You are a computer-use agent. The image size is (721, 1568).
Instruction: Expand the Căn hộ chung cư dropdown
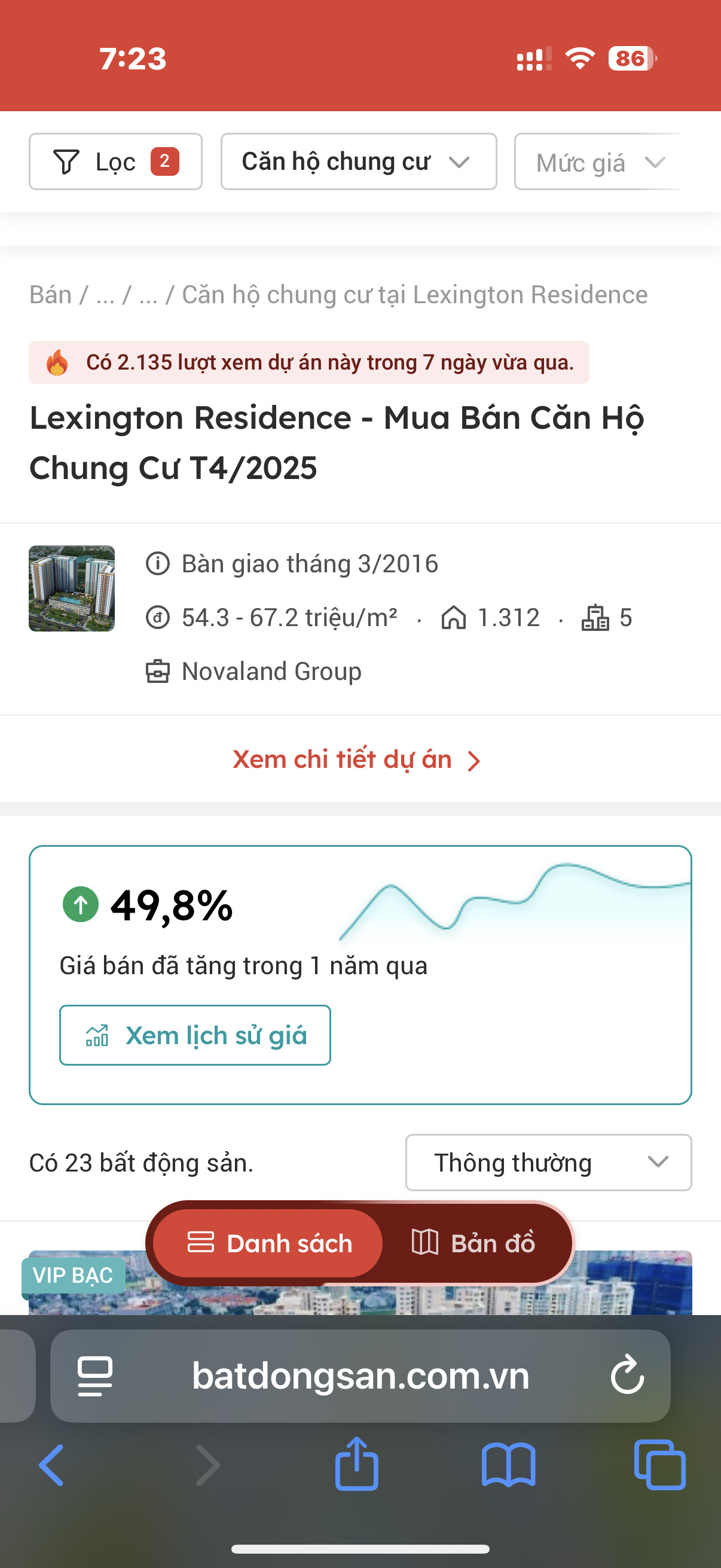point(358,161)
